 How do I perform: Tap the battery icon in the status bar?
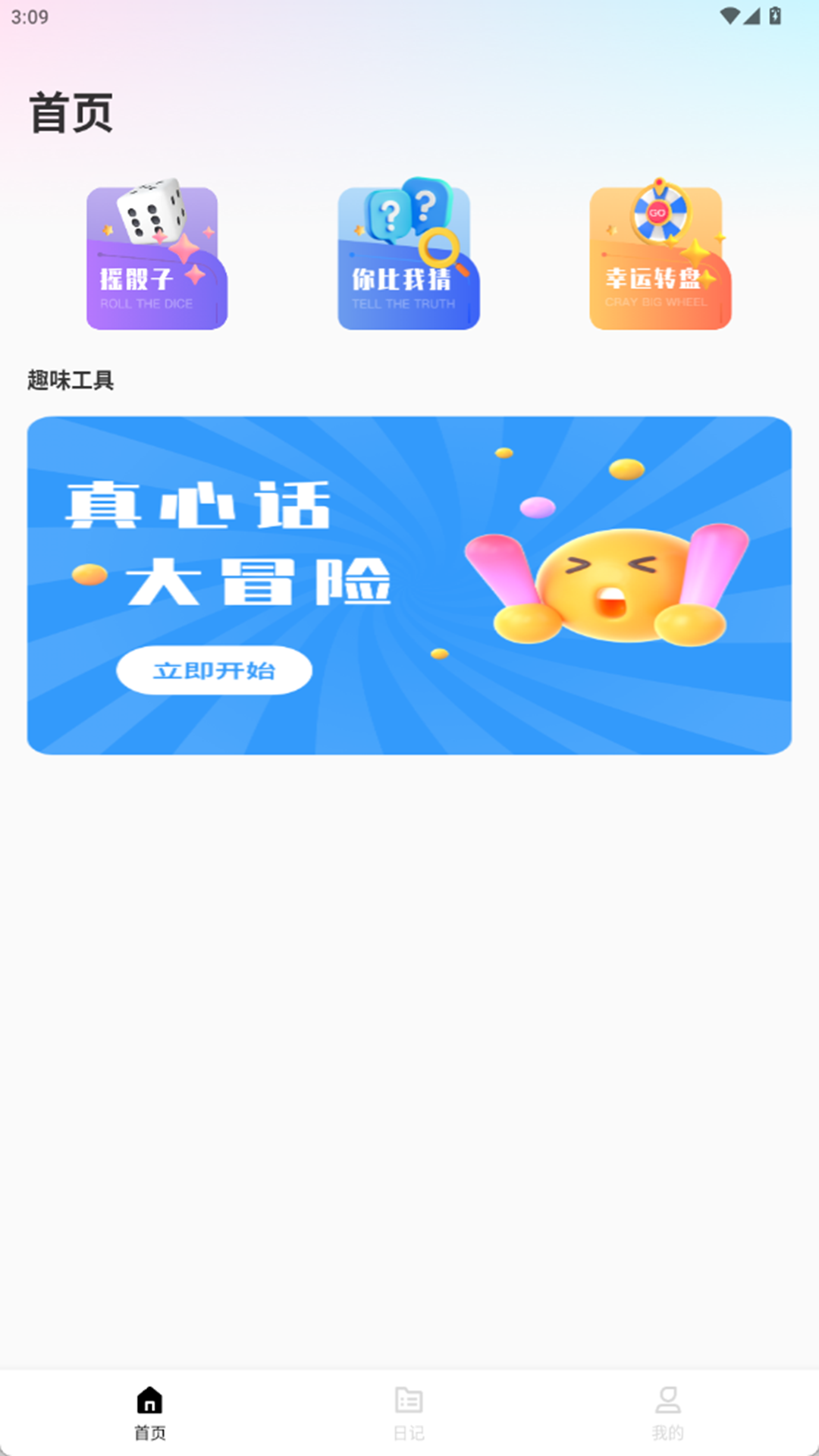point(775,15)
